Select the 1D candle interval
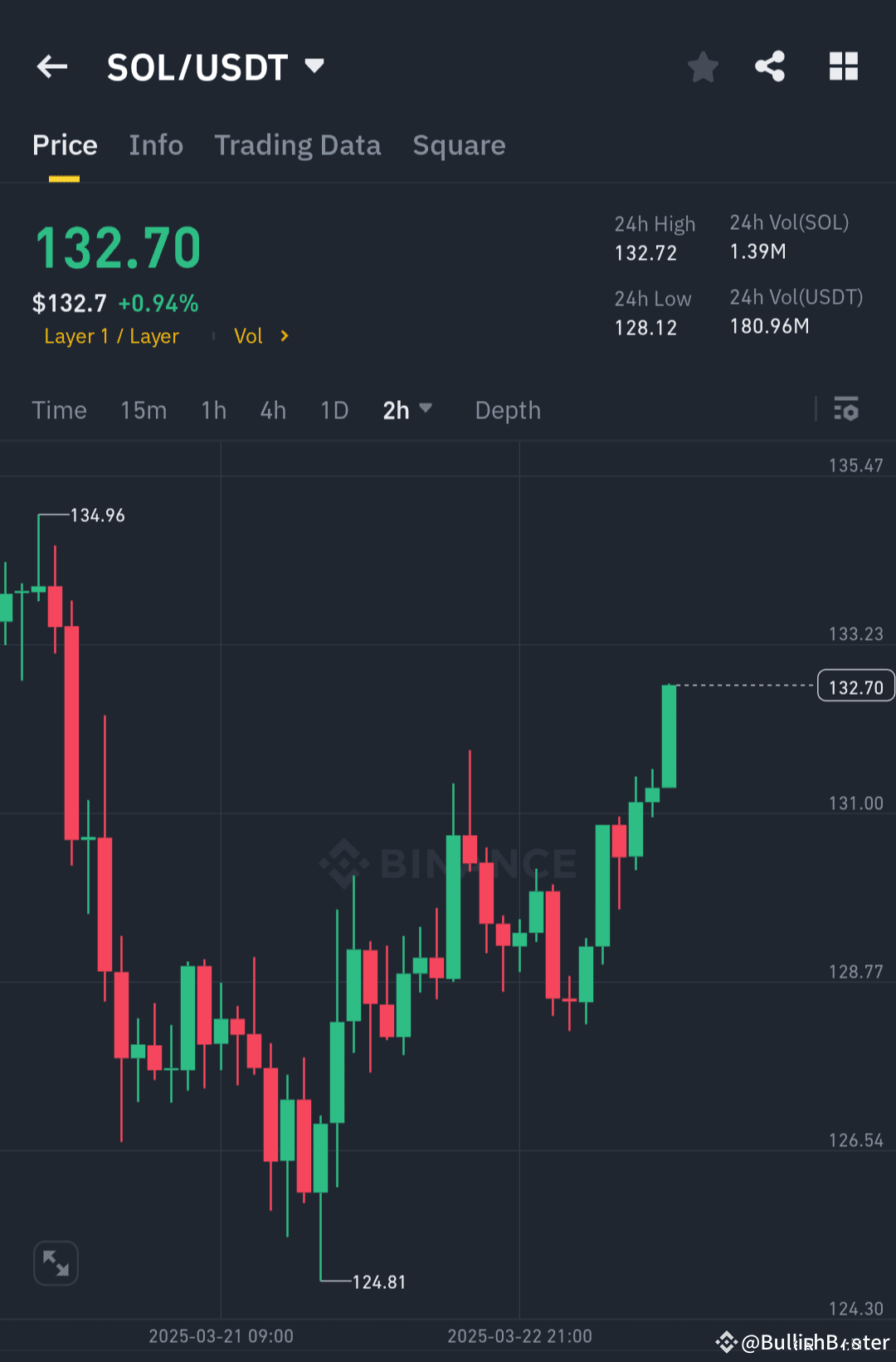 coord(334,409)
